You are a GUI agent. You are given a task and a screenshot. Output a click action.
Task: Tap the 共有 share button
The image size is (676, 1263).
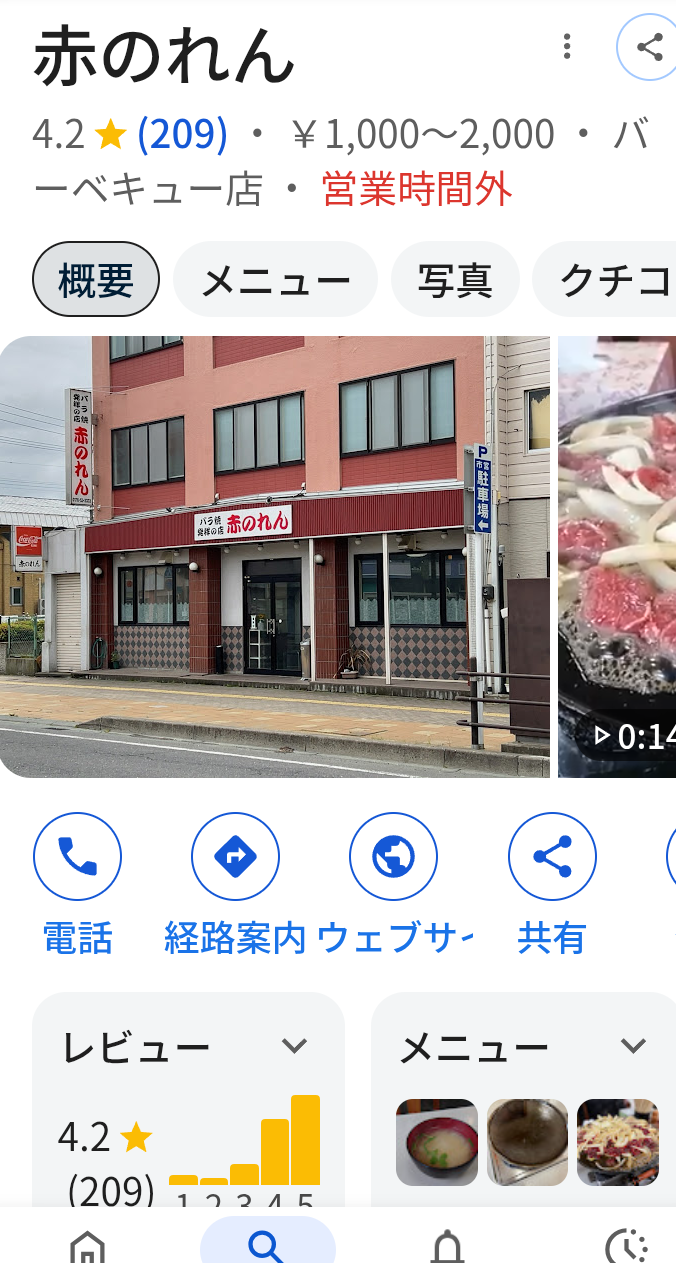pyautogui.click(x=552, y=857)
